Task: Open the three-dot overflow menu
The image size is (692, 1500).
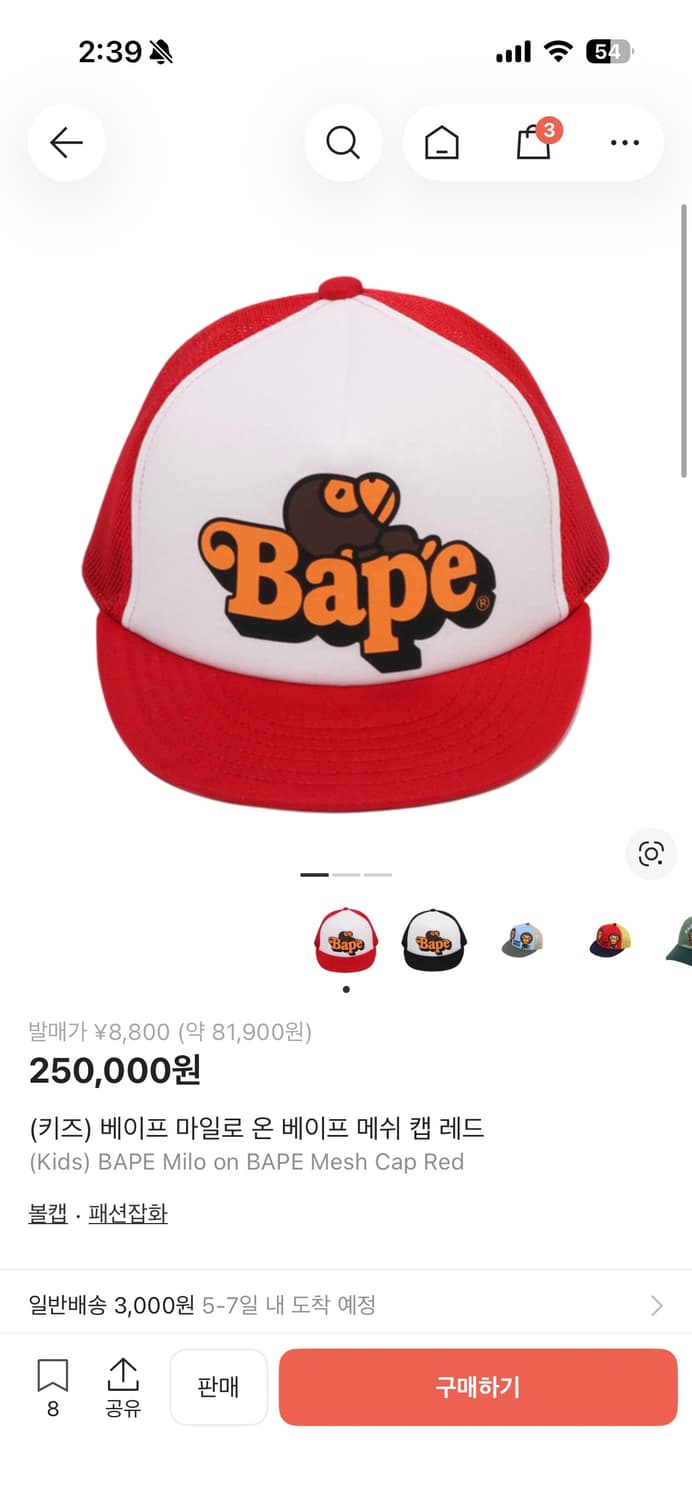Action: (624, 144)
